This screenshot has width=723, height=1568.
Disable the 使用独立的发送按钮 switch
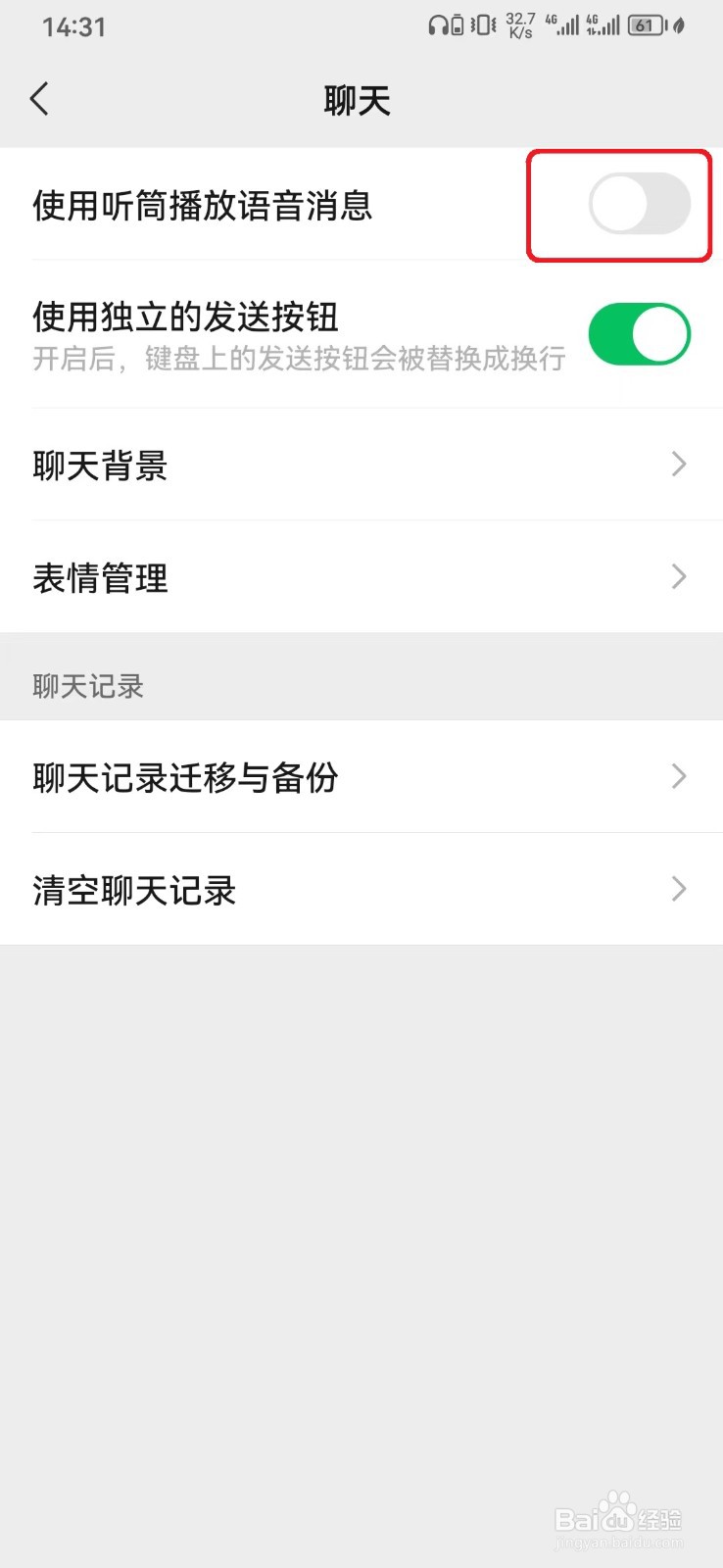pyautogui.click(x=639, y=333)
